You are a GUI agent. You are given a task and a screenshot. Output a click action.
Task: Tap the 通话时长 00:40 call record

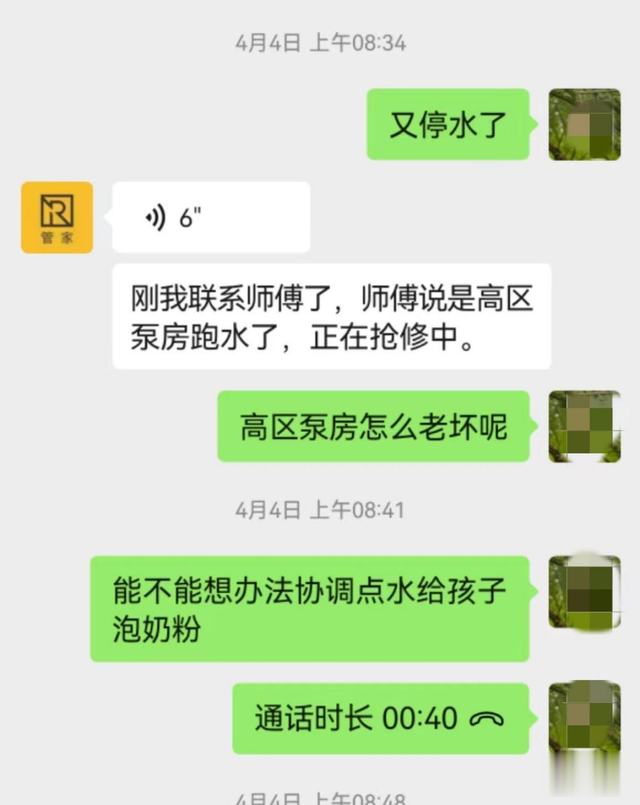tap(380, 718)
